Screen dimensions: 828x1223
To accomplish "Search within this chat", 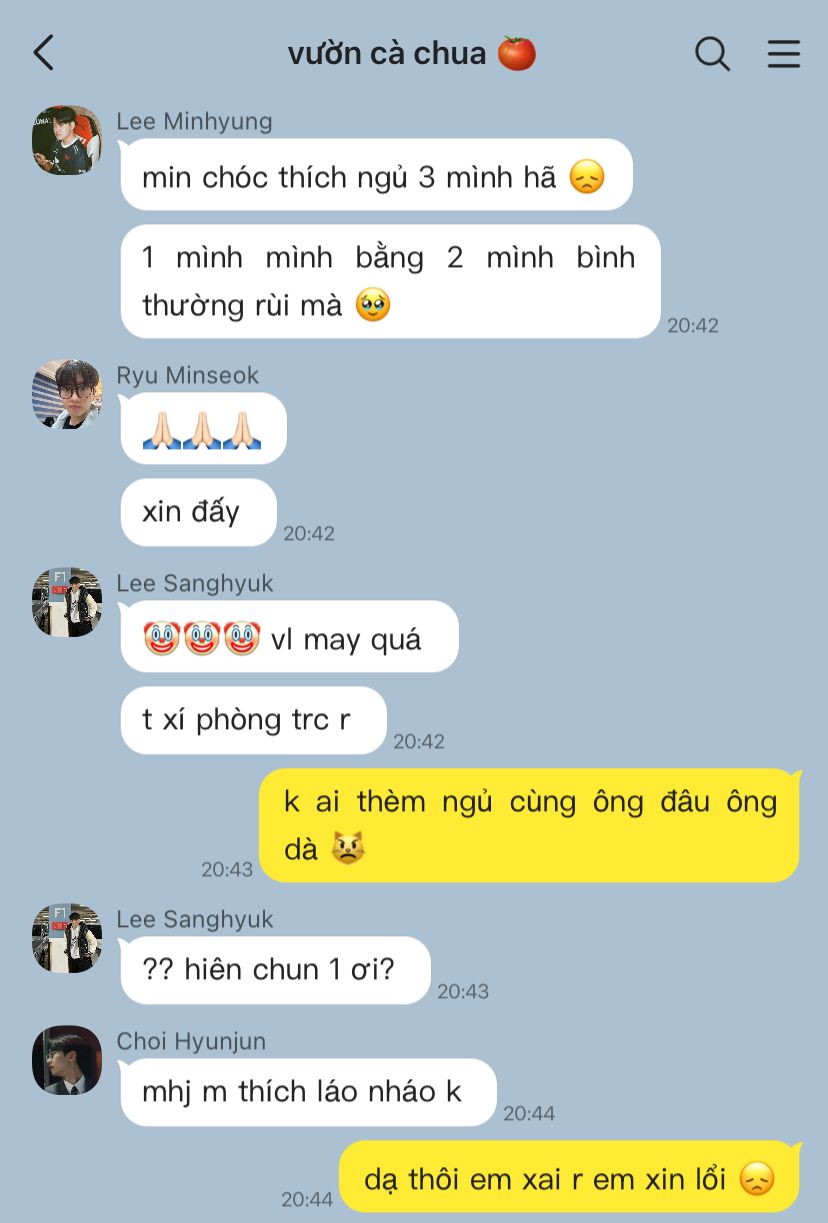I will point(712,53).
